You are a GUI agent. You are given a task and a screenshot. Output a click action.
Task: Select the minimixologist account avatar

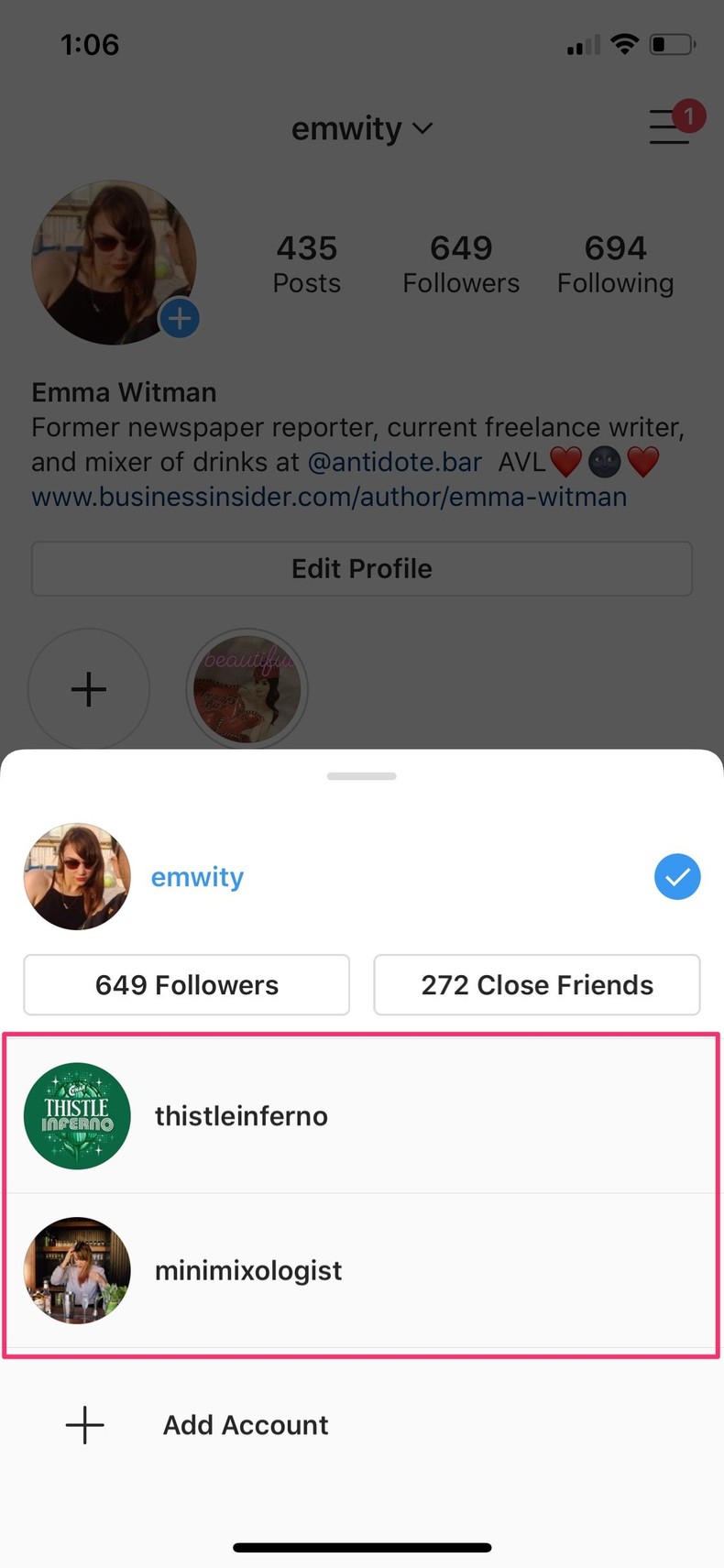(77, 1270)
